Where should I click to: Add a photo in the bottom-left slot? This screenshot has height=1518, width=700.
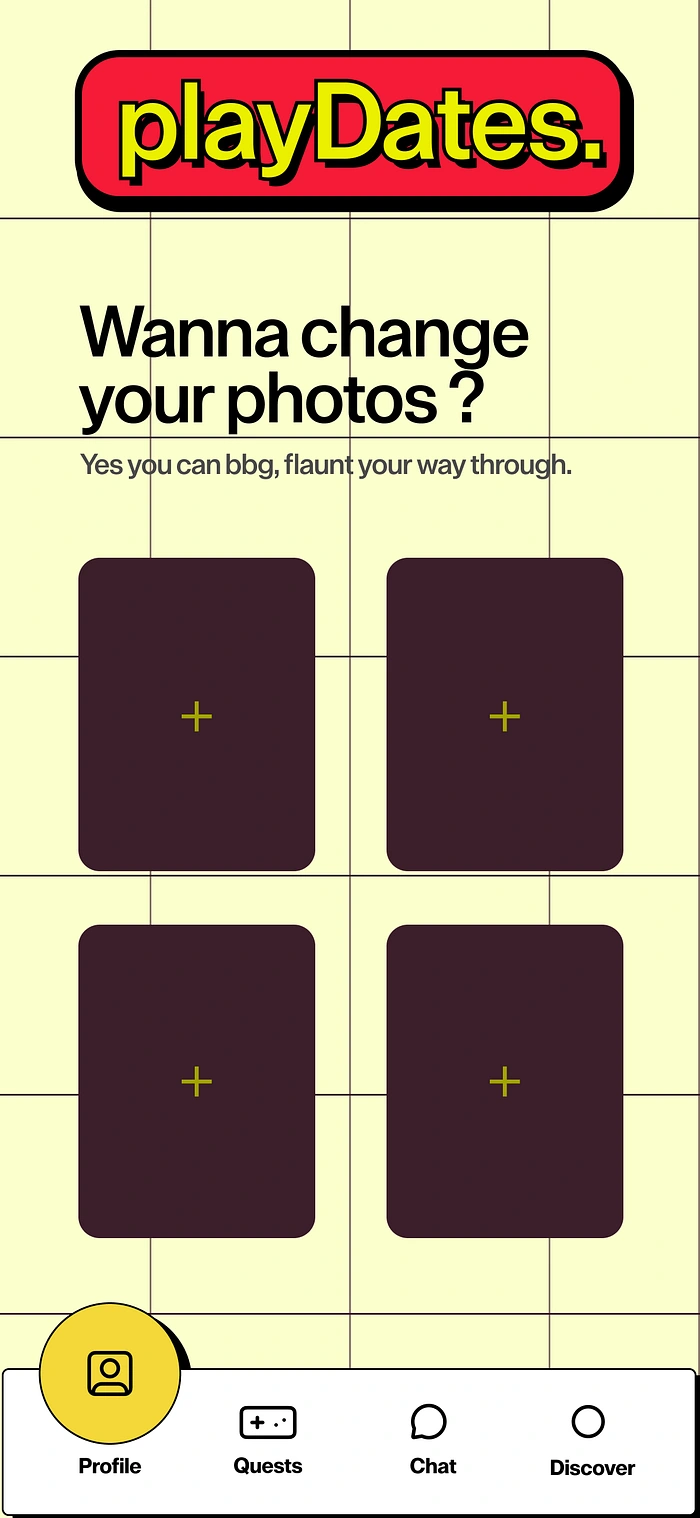click(197, 1081)
